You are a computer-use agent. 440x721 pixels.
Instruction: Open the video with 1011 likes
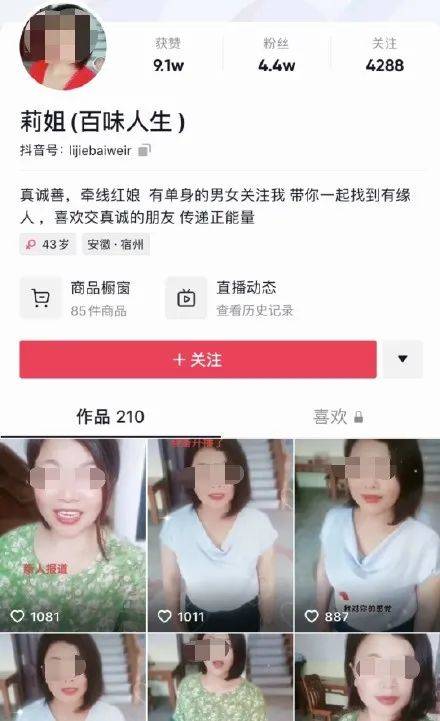click(x=220, y=535)
